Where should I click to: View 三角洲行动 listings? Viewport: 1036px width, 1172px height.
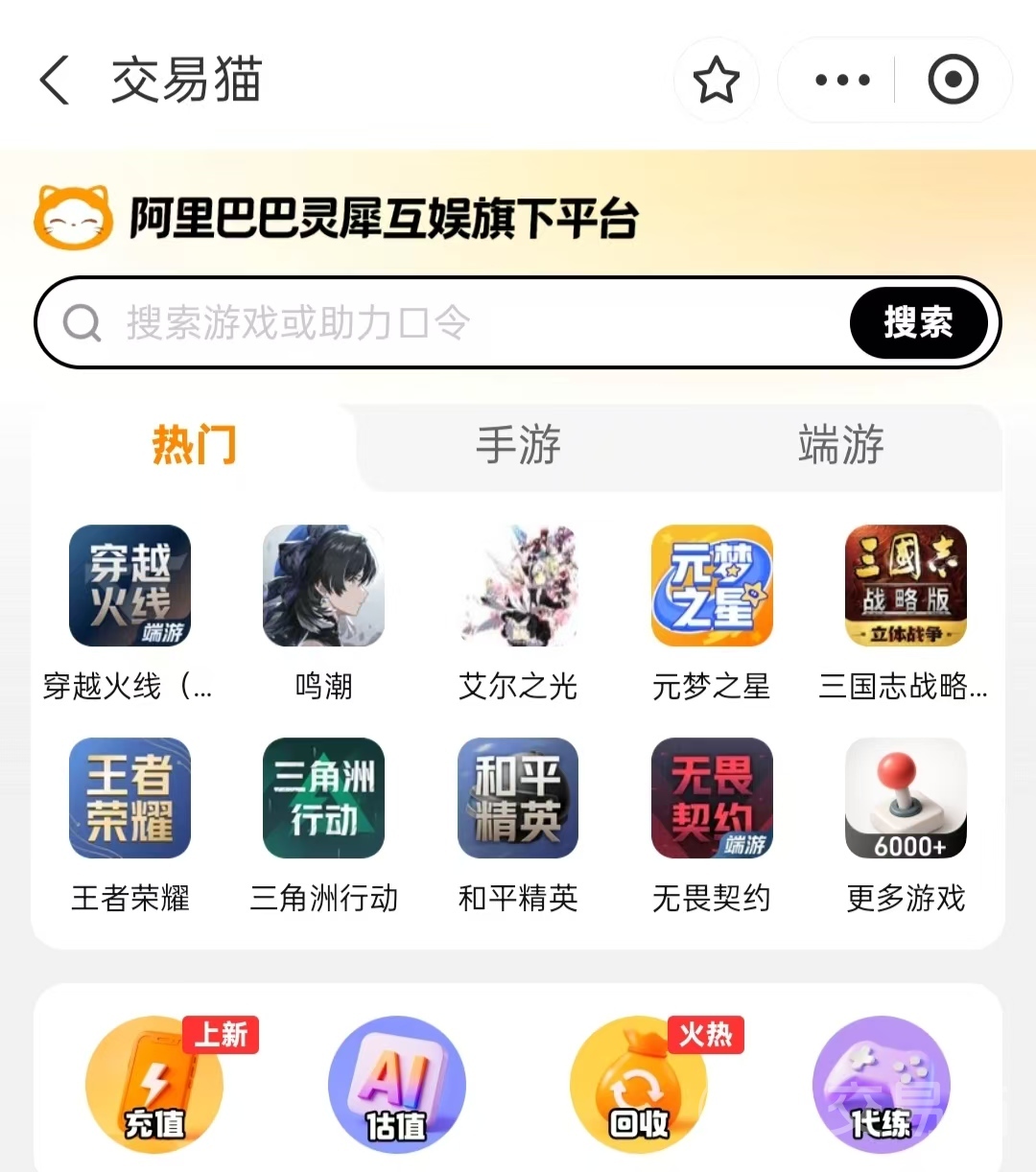tap(323, 798)
